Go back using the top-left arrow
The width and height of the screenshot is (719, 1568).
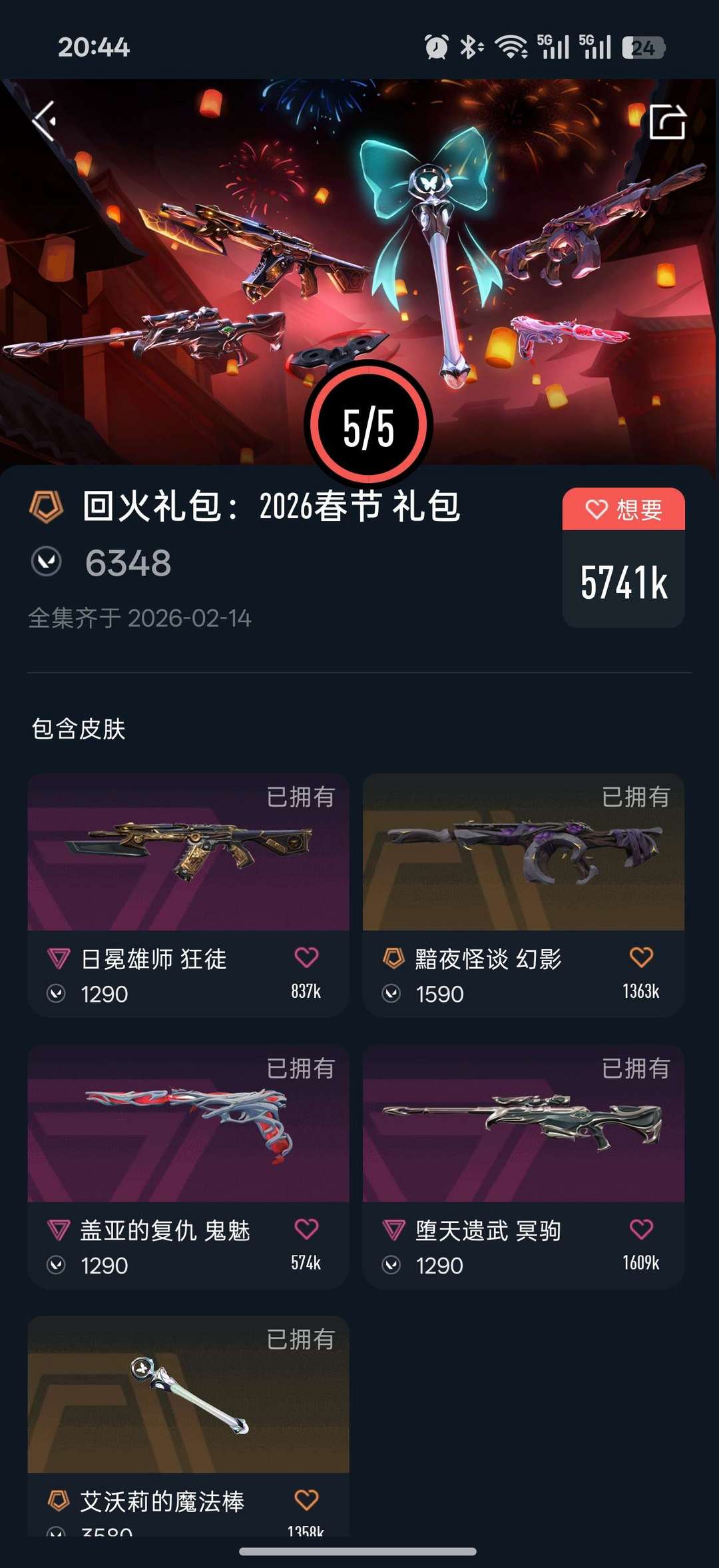pos(44,121)
